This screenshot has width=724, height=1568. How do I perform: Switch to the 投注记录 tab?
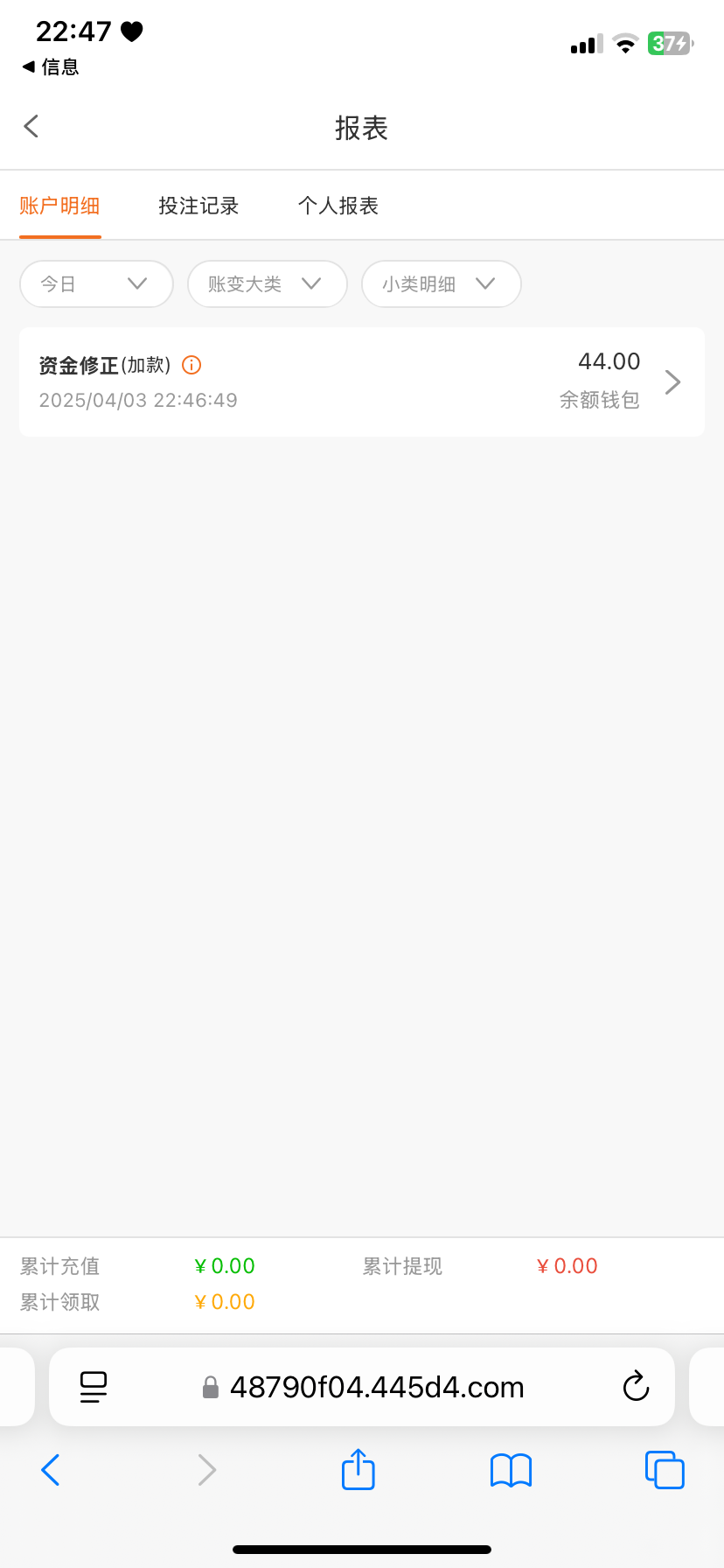click(x=198, y=206)
